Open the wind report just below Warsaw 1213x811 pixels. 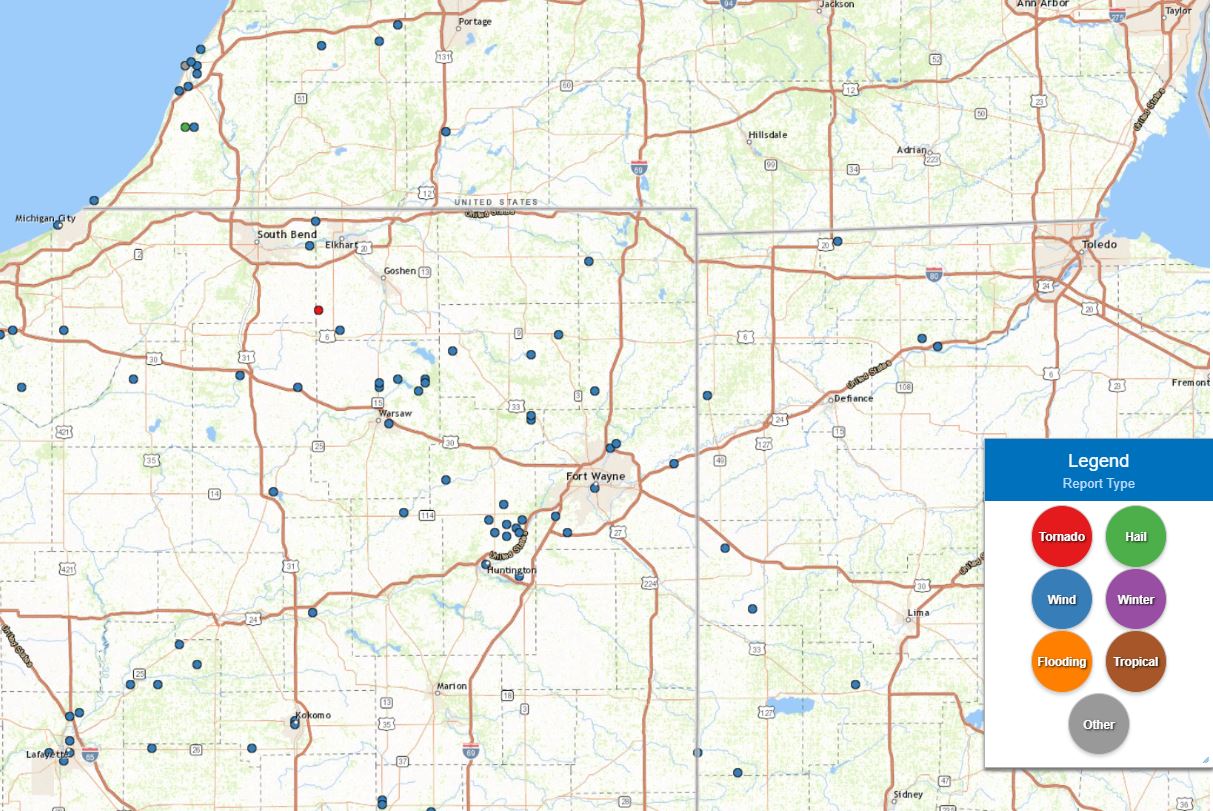point(389,423)
